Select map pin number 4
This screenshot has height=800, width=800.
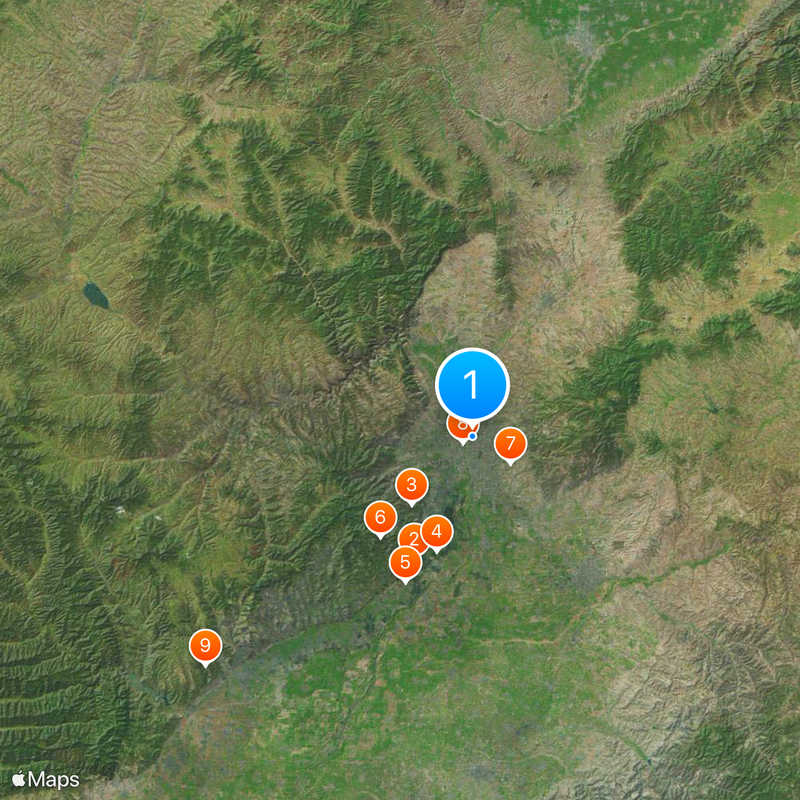(x=436, y=531)
